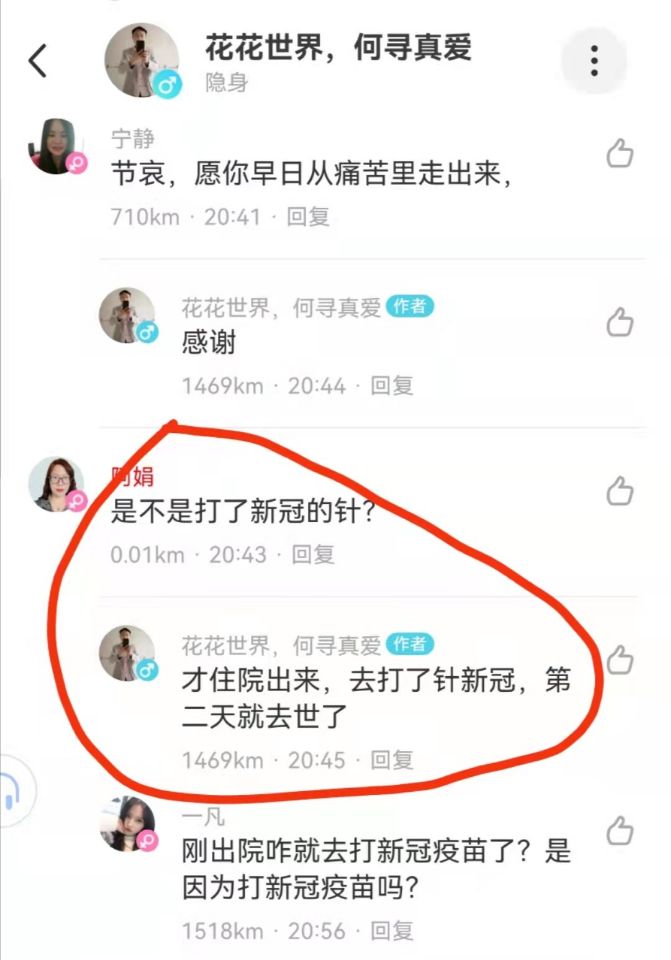The width and height of the screenshot is (671, 960).
Task: Open 一凡's profile picture
Action: tap(128, 824)
